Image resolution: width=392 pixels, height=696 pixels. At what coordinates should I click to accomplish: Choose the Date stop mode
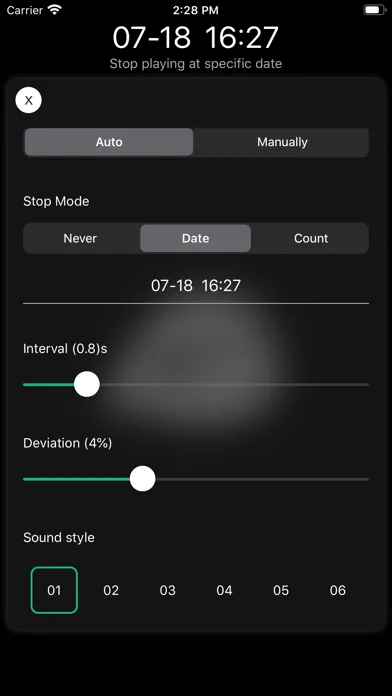pyautogui.click(x=195, y=238)
